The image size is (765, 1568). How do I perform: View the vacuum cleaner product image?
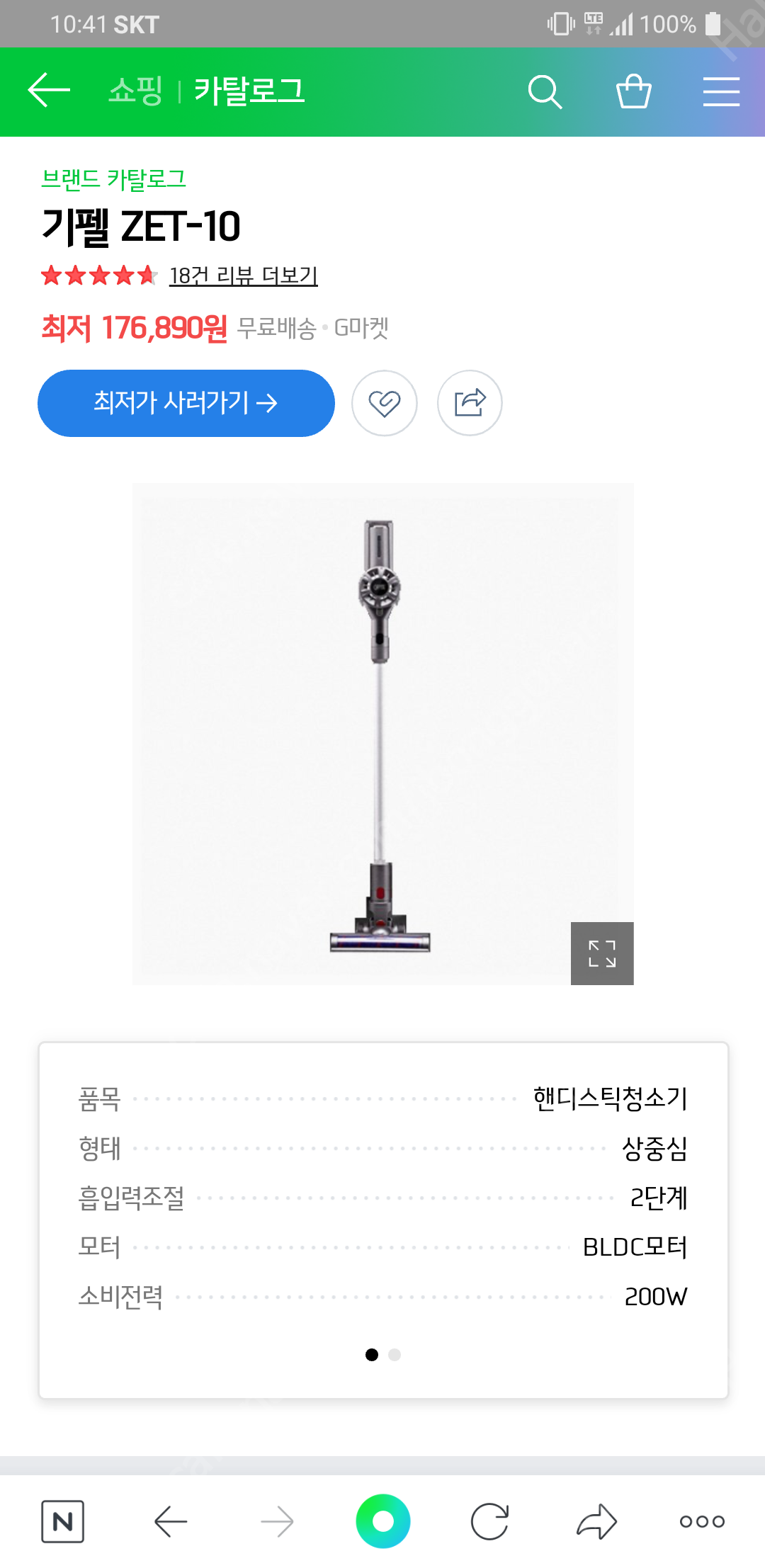(x=382, y=737)
